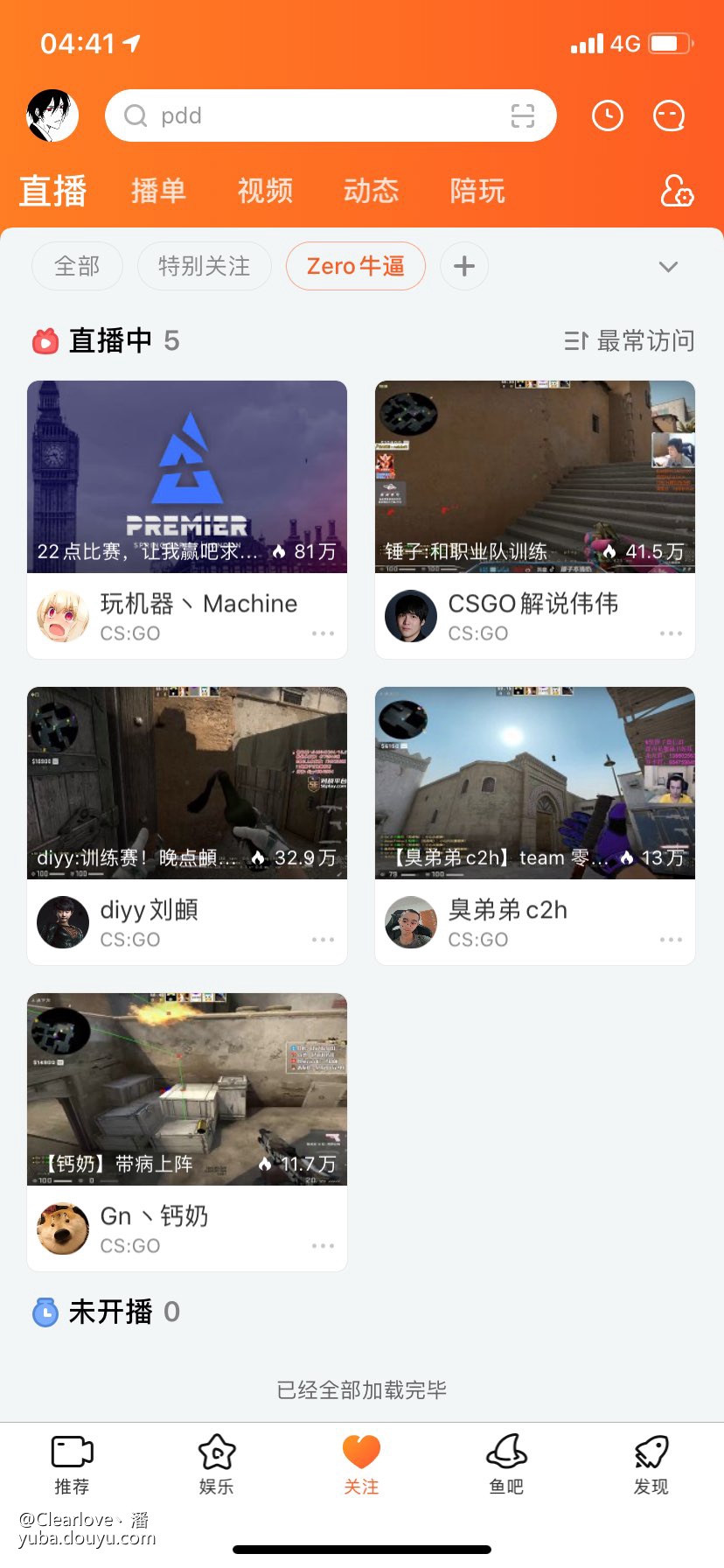Image resolution: width=724 pixels, height=1568 pixels.
Task: Open 玩机器丶Machine live stream
Action: [187, 477]
